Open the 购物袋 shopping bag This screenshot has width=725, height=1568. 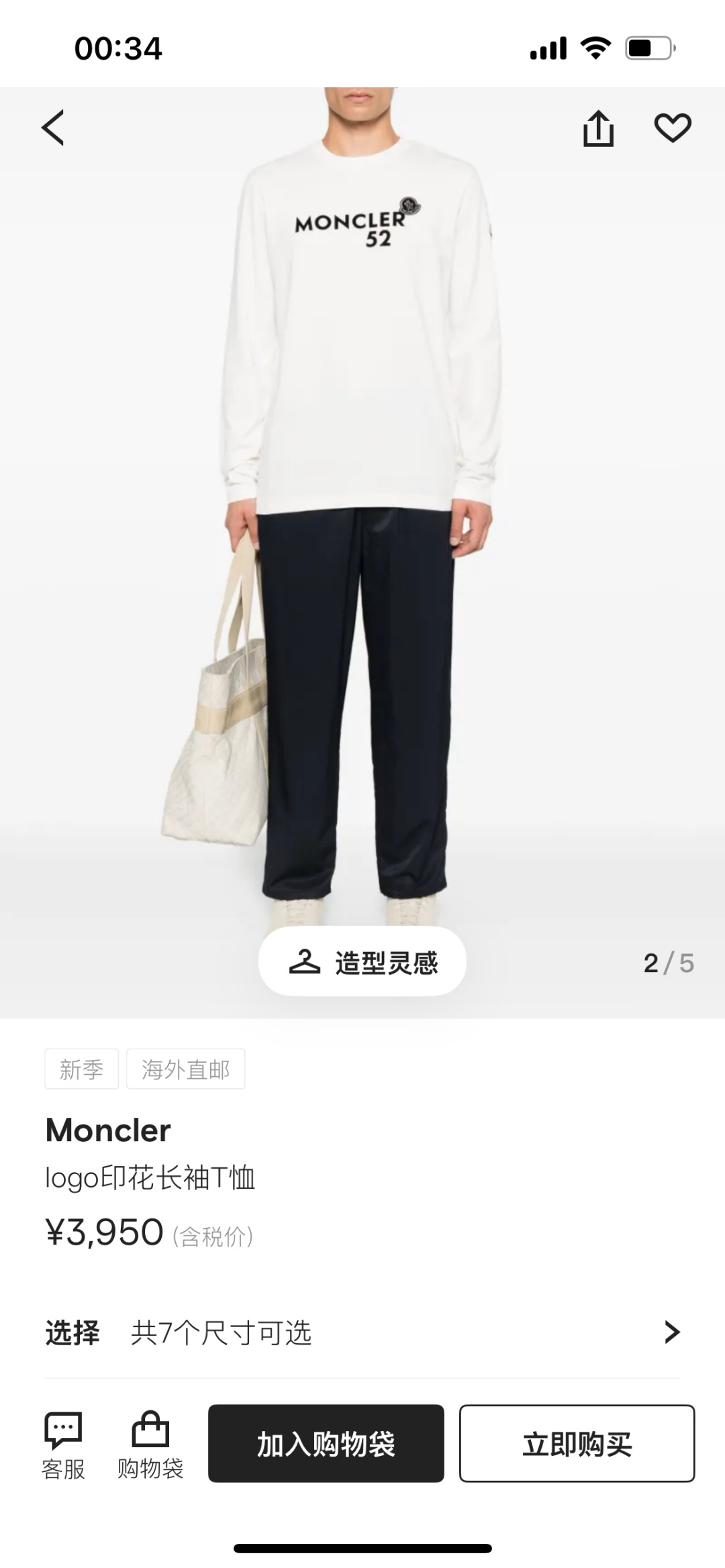(150, 1444)
